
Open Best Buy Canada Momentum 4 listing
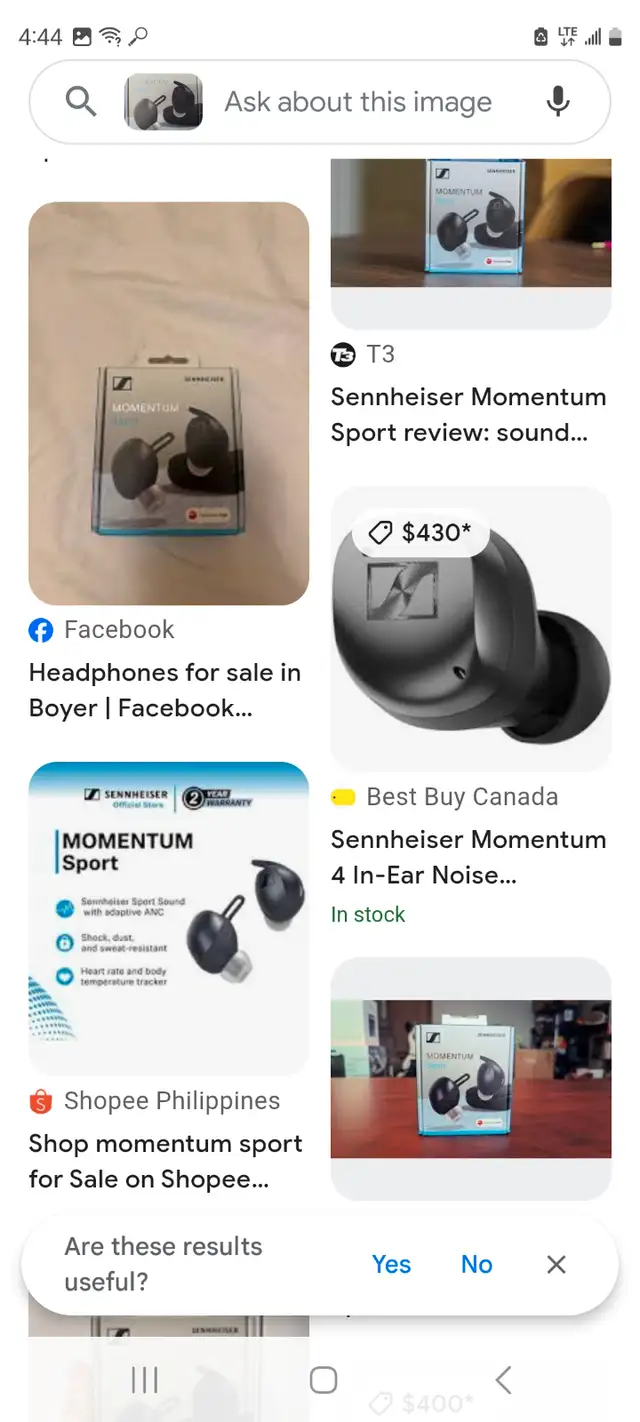[470, 707]
